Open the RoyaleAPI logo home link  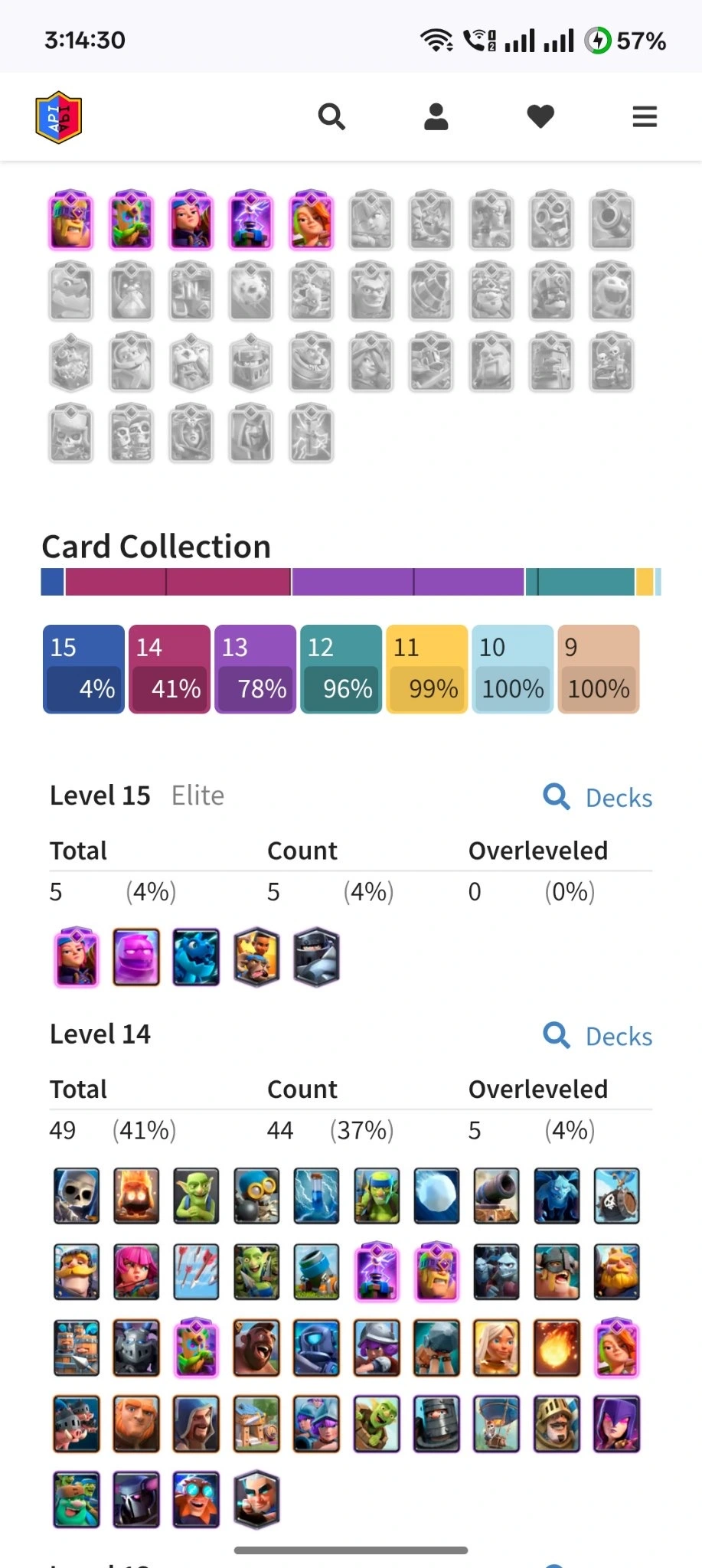pos(59,117)
